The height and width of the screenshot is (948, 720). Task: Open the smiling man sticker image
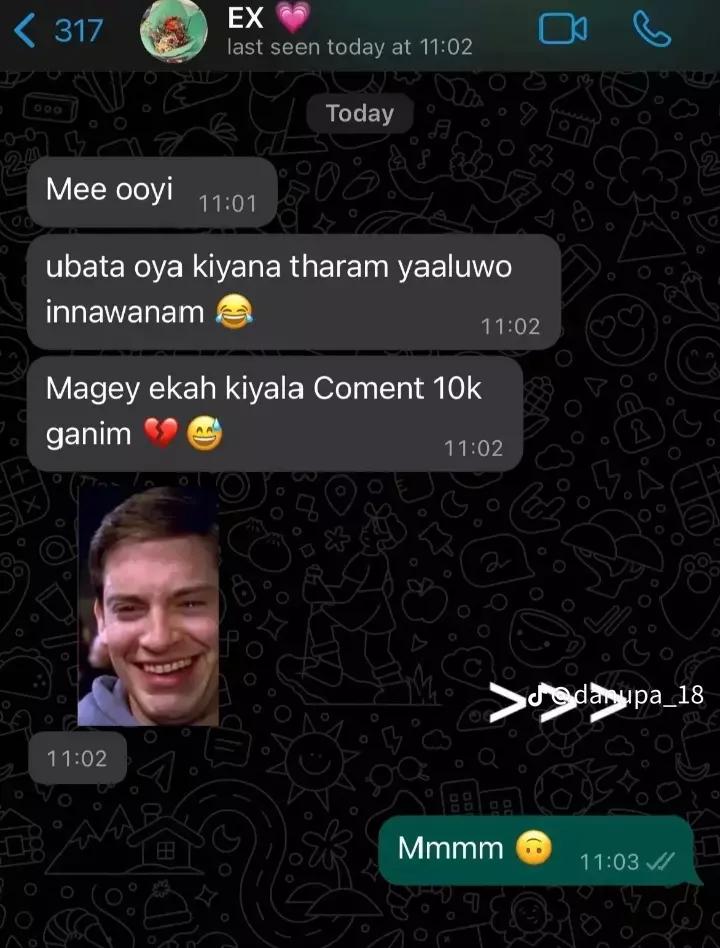(x=149, y=605)
